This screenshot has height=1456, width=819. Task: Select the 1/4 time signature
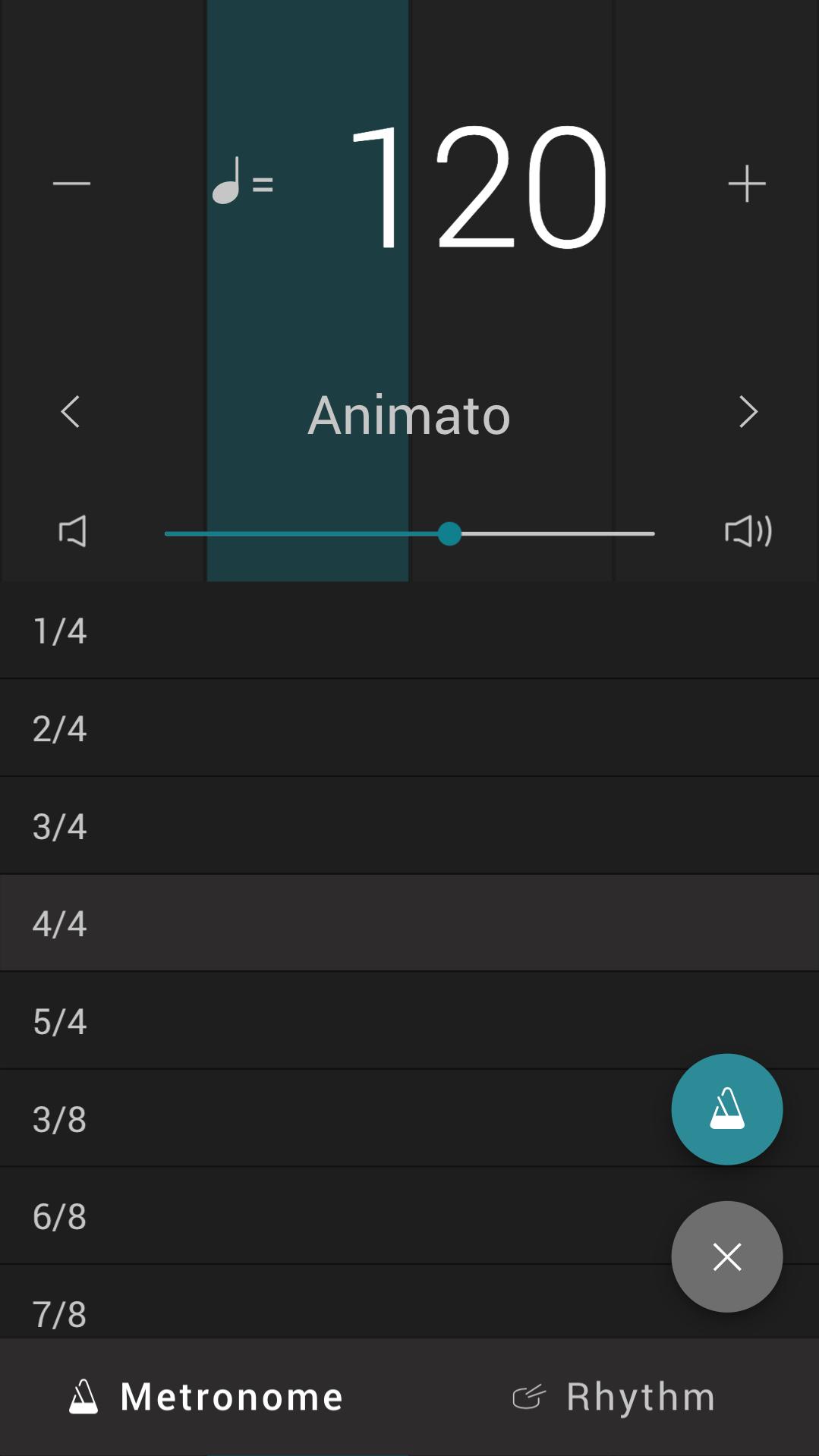click(409, 631)
